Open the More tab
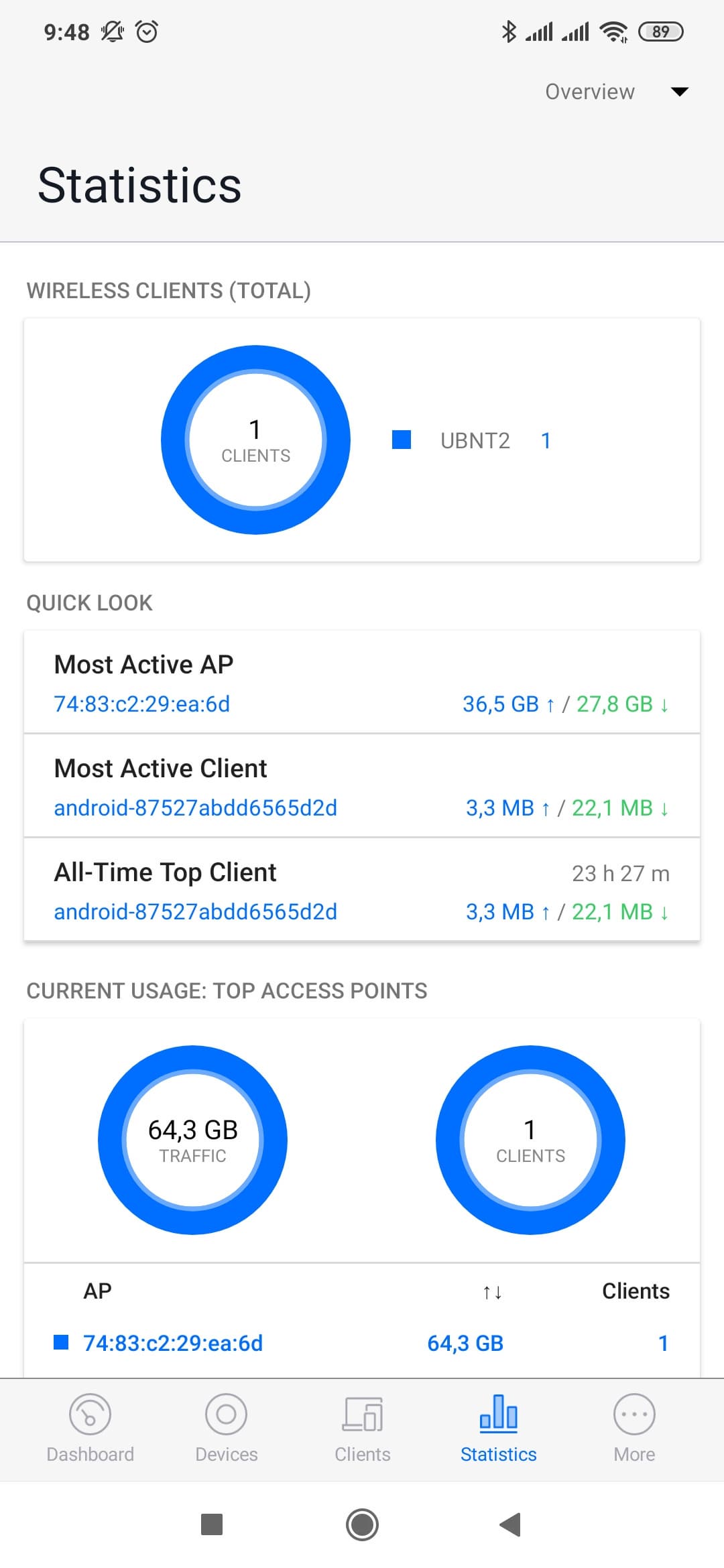Viewport: 724px width, 1568px height. (634, 1429)
